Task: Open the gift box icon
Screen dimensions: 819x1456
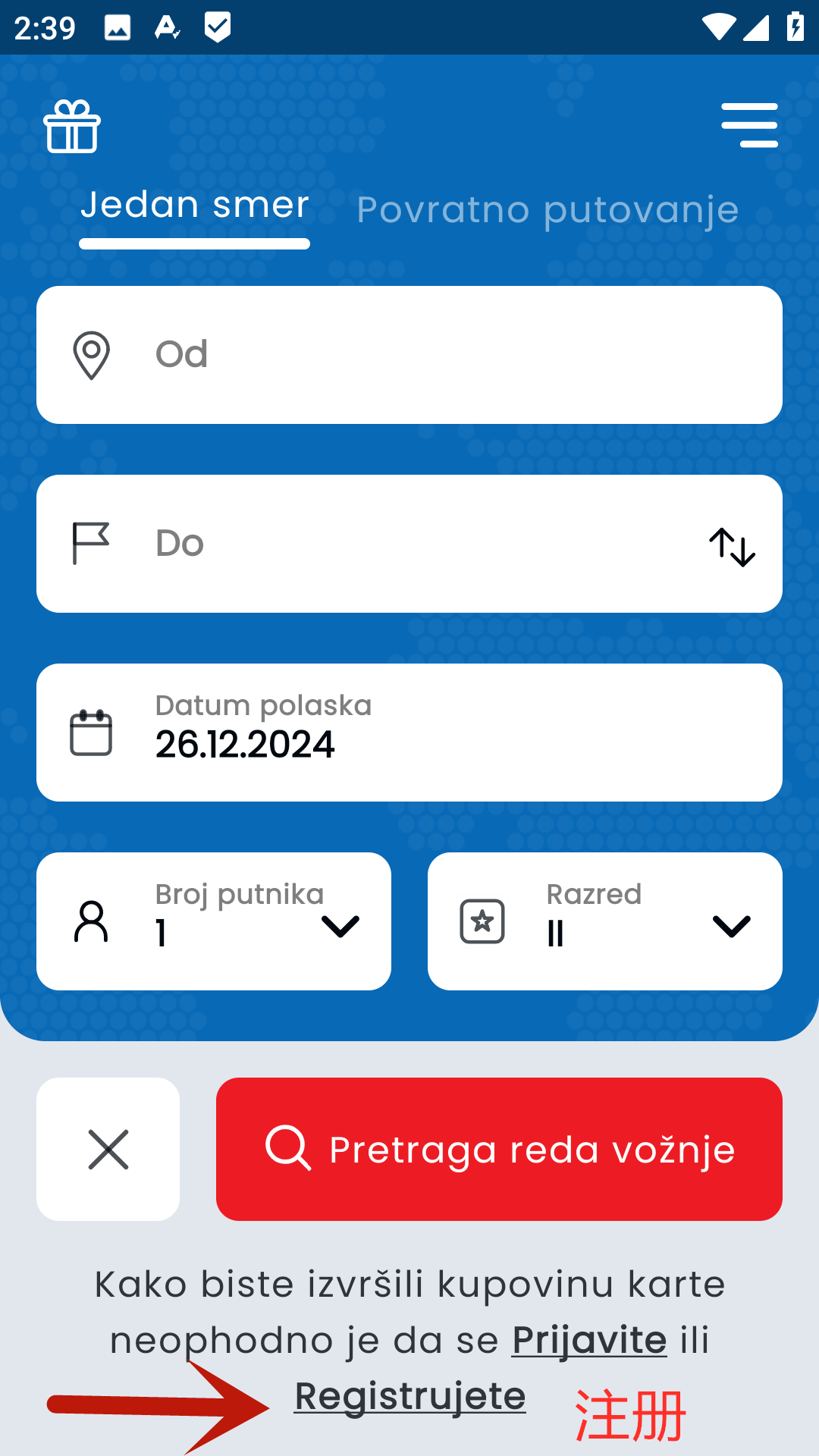Action: coord(72,127)
